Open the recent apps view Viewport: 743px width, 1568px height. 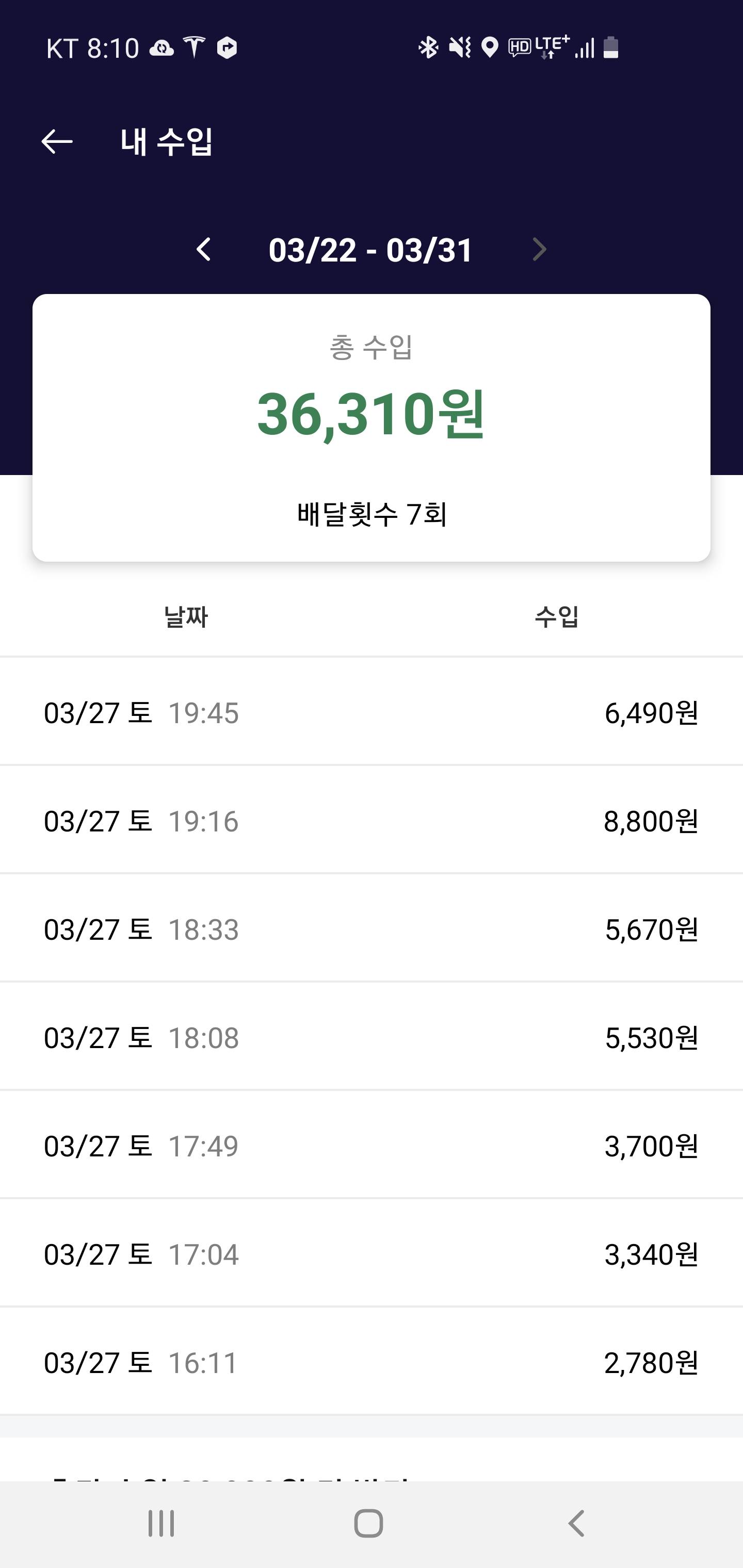coord(161,1524)
